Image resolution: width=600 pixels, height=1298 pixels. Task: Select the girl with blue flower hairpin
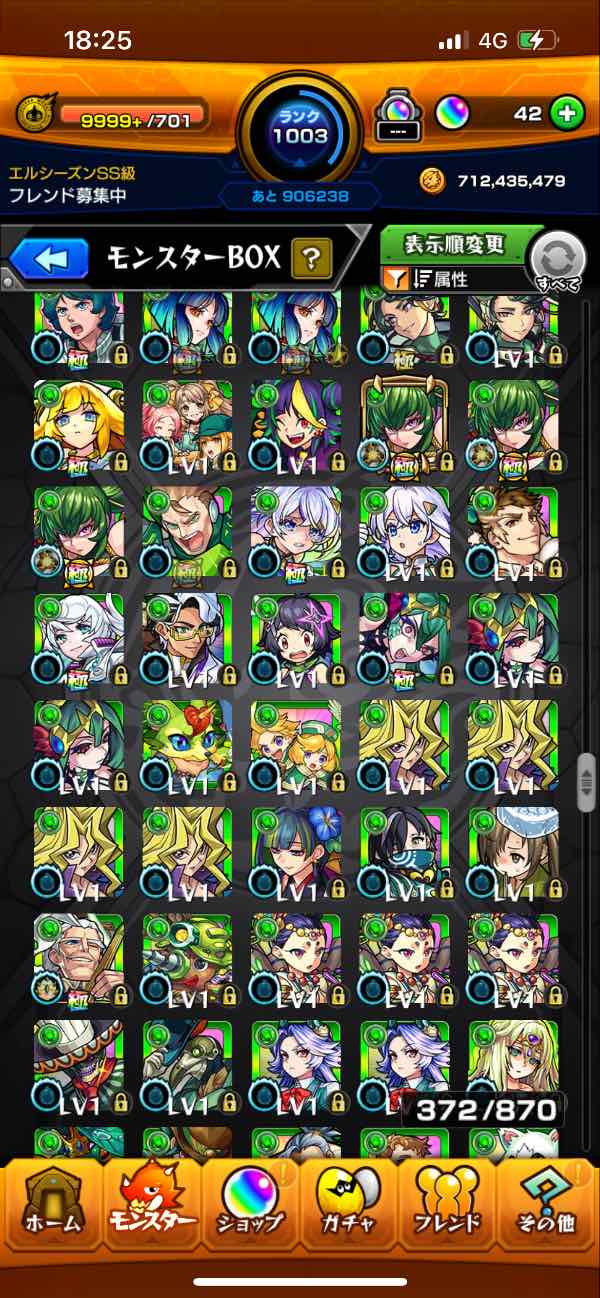[295, 851]
